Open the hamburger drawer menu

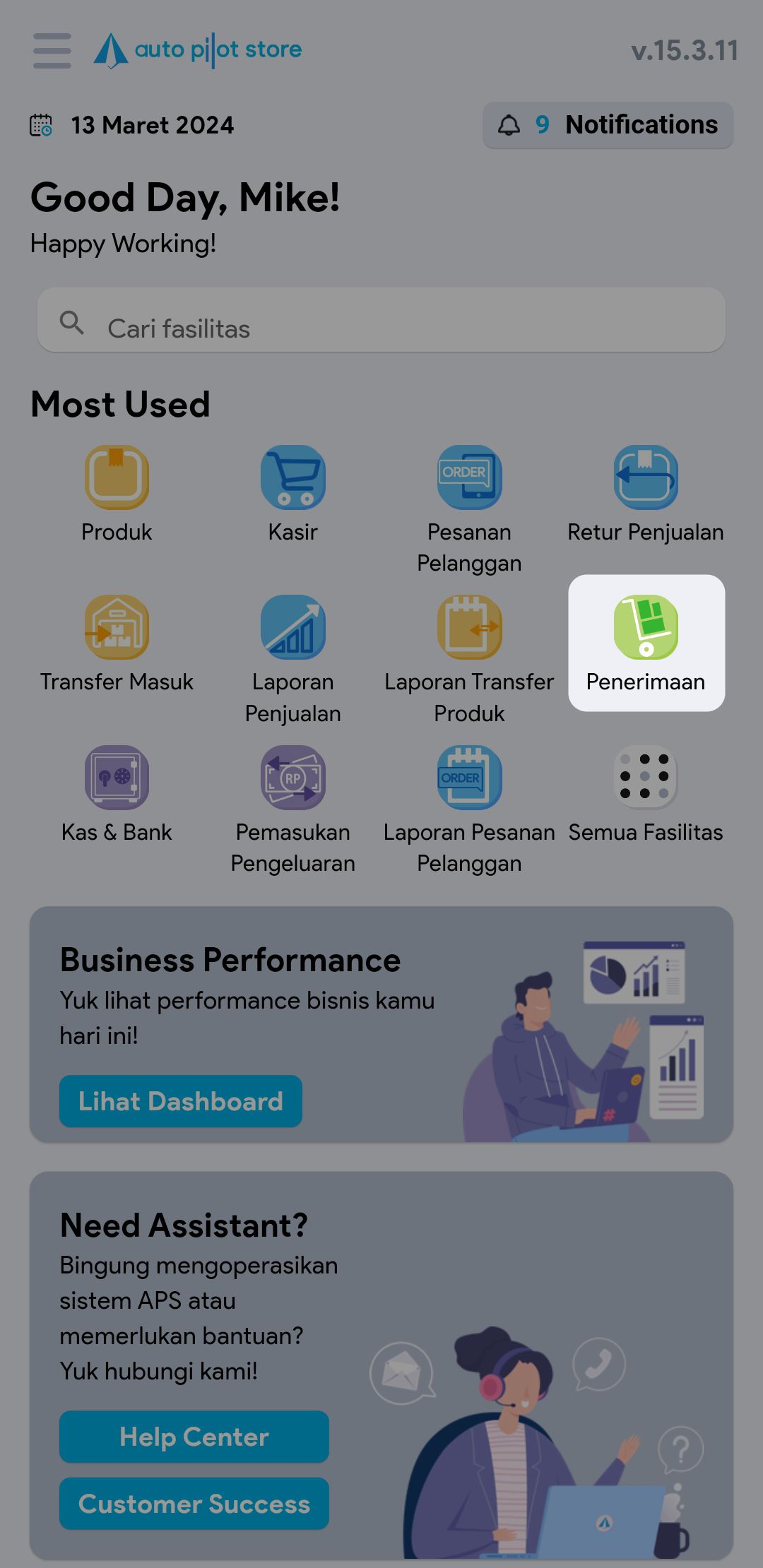click(x=52, y=50)
